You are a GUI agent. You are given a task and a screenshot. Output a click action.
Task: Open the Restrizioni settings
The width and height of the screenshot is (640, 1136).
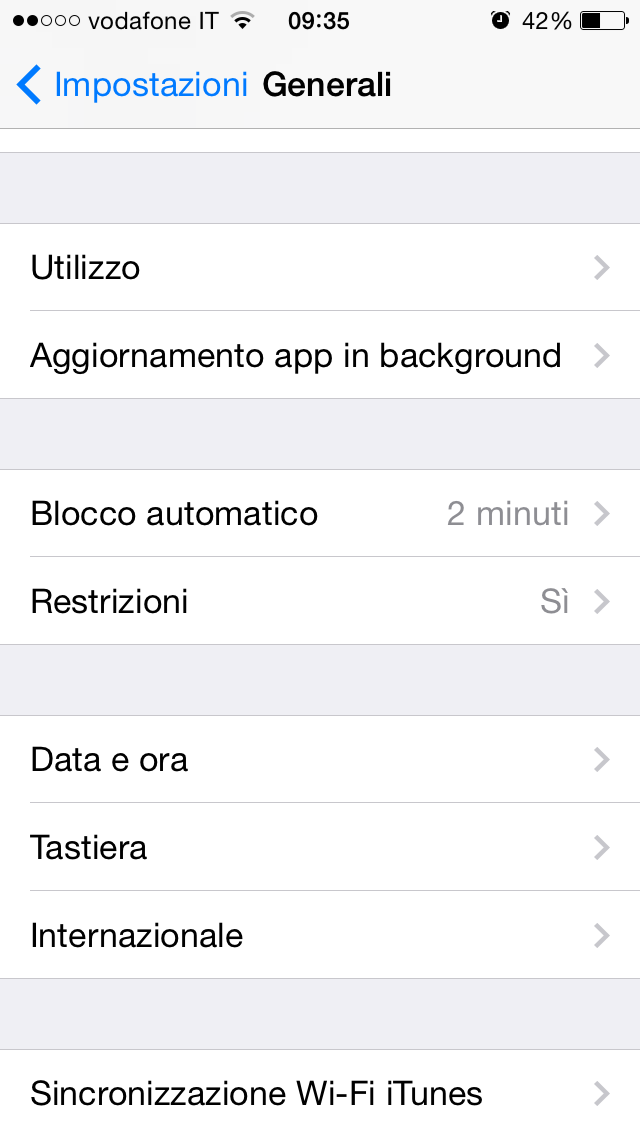[320, 602]
